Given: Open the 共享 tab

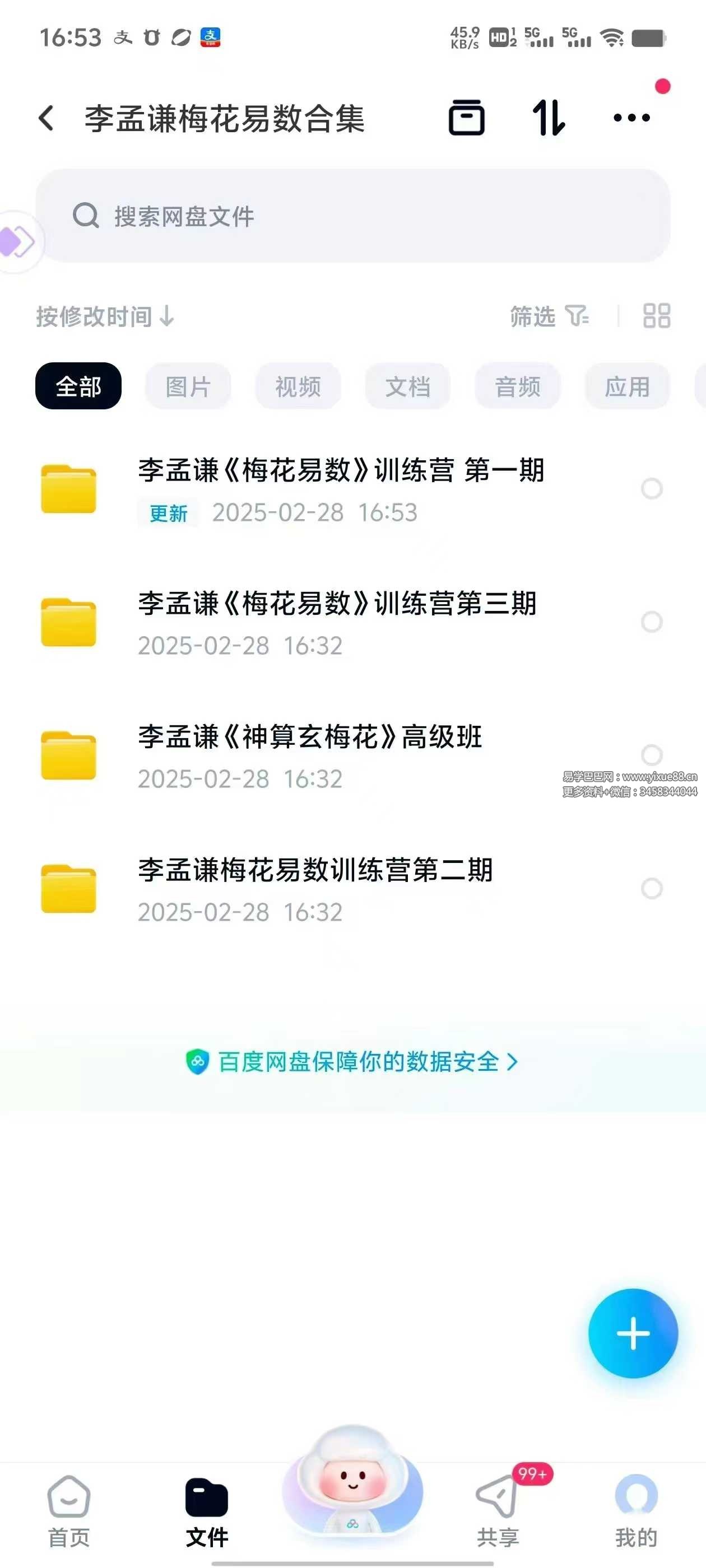Looking at the screenshot, I should point(498,1510).
